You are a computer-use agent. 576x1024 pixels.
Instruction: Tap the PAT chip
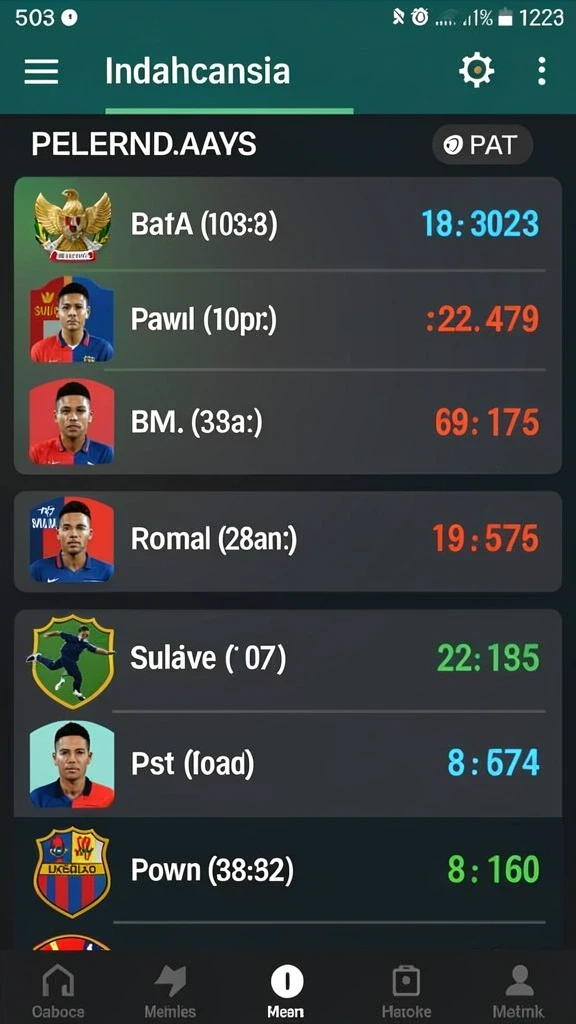(x=483, y=144)
